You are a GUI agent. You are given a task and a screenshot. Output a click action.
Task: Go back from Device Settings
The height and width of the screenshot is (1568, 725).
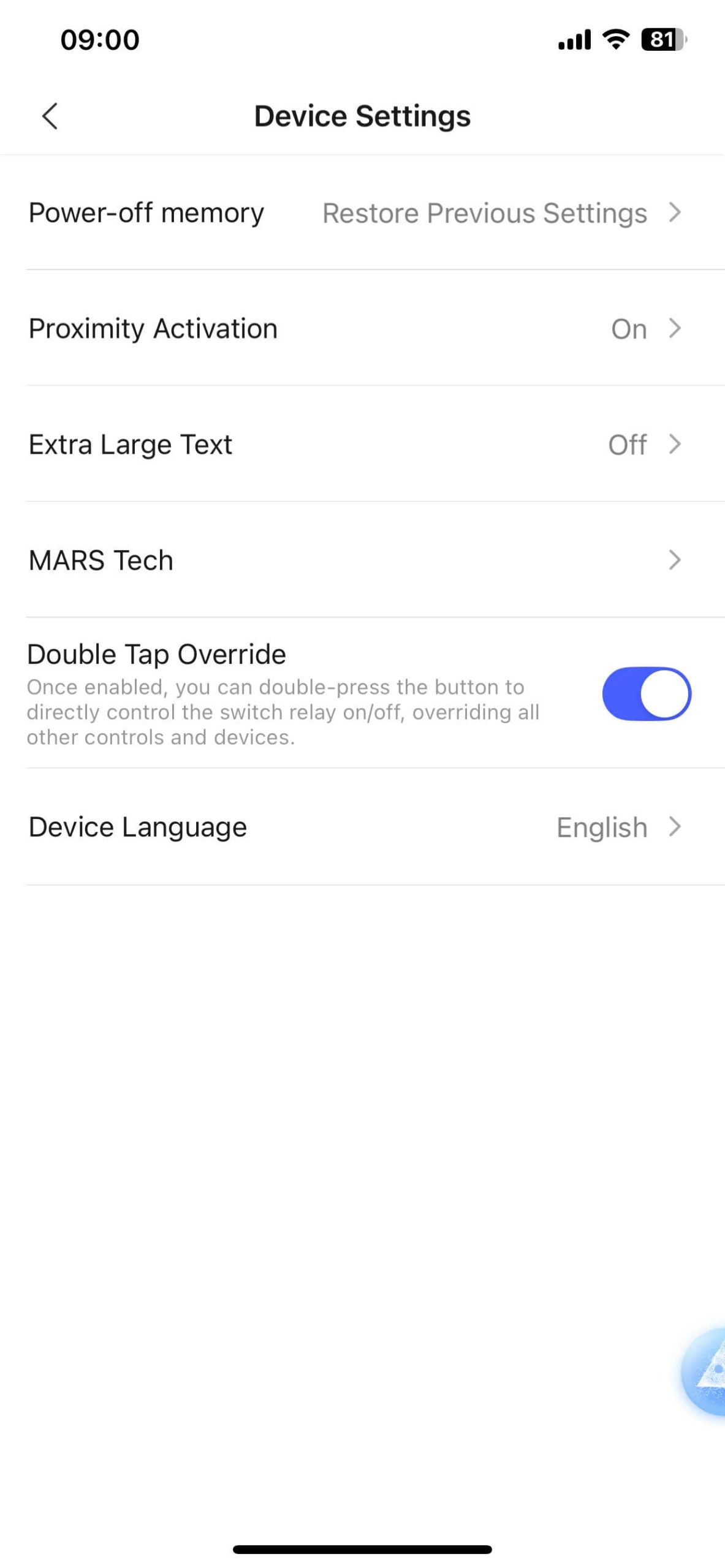(x=50, y=116)
